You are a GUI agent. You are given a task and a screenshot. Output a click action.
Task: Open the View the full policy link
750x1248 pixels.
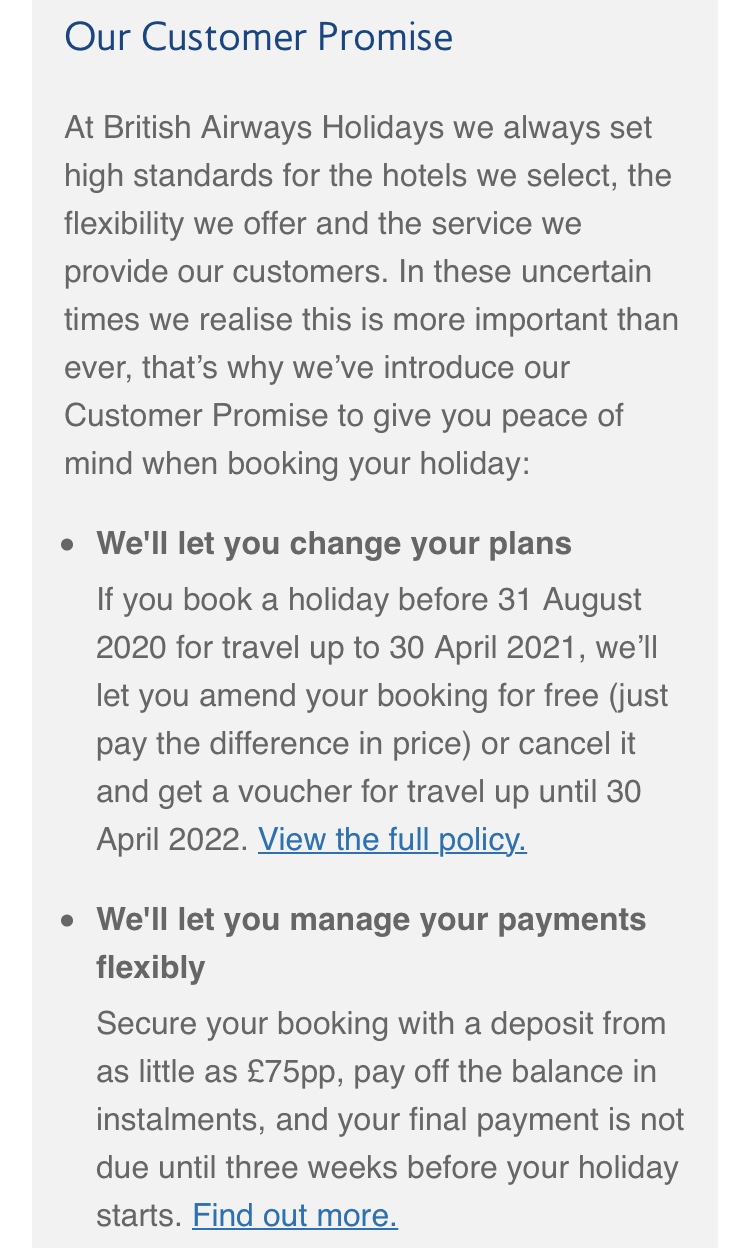392,839
